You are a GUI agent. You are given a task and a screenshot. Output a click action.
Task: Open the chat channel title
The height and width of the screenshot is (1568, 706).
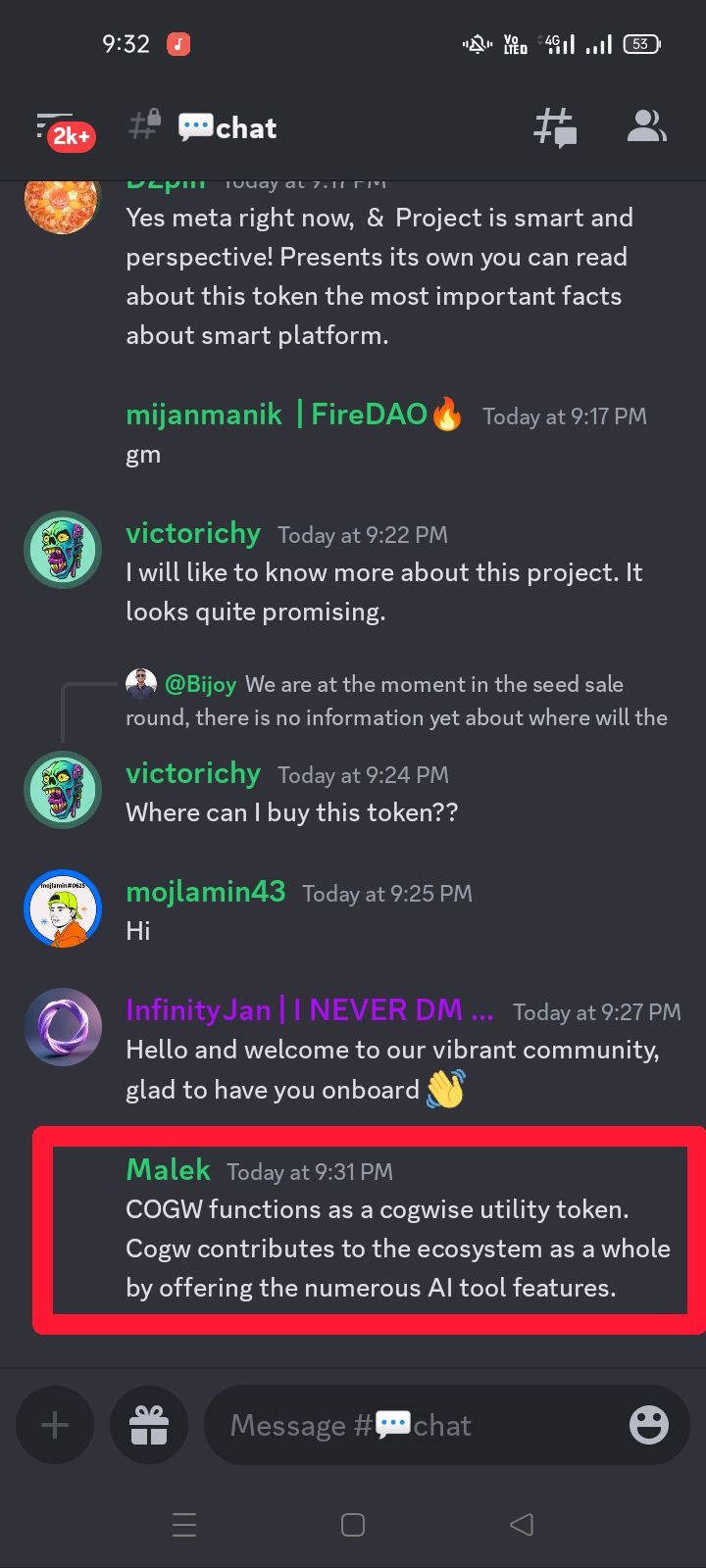tap(227, 128)
